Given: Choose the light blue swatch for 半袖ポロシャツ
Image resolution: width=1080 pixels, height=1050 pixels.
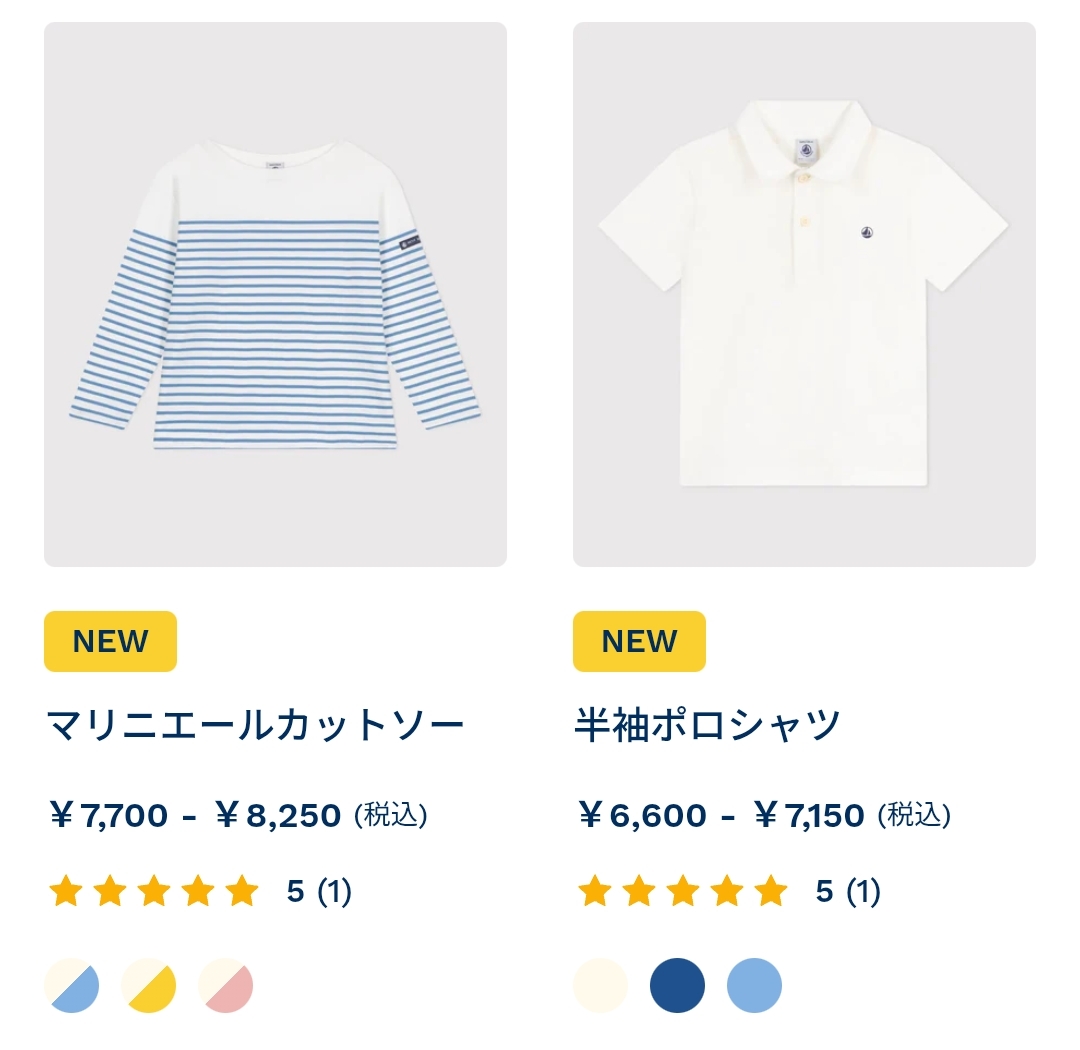Looking at the screenshot, I should click(x=754, y=986).
